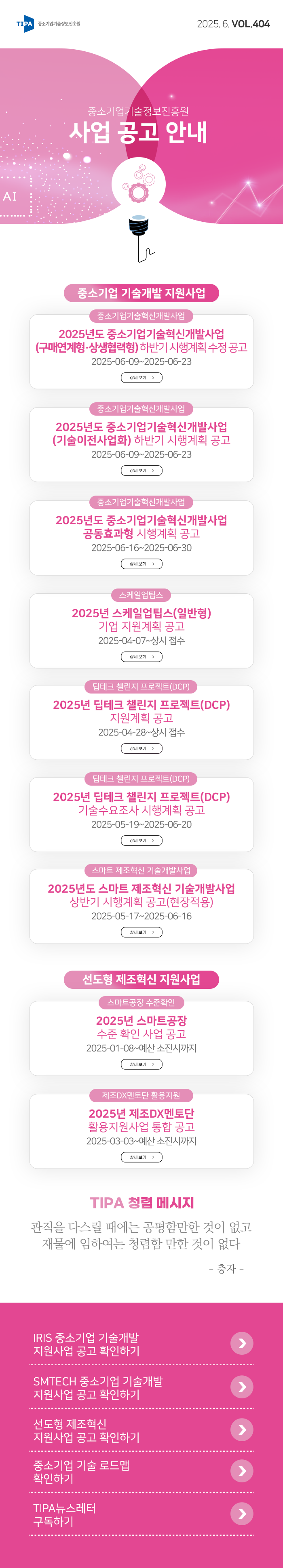Viewport: 283px width, 1568px height.
Task: See details of 스마트 제조혁신 기술개발사업 공고
Action: (x=141, y=932)
